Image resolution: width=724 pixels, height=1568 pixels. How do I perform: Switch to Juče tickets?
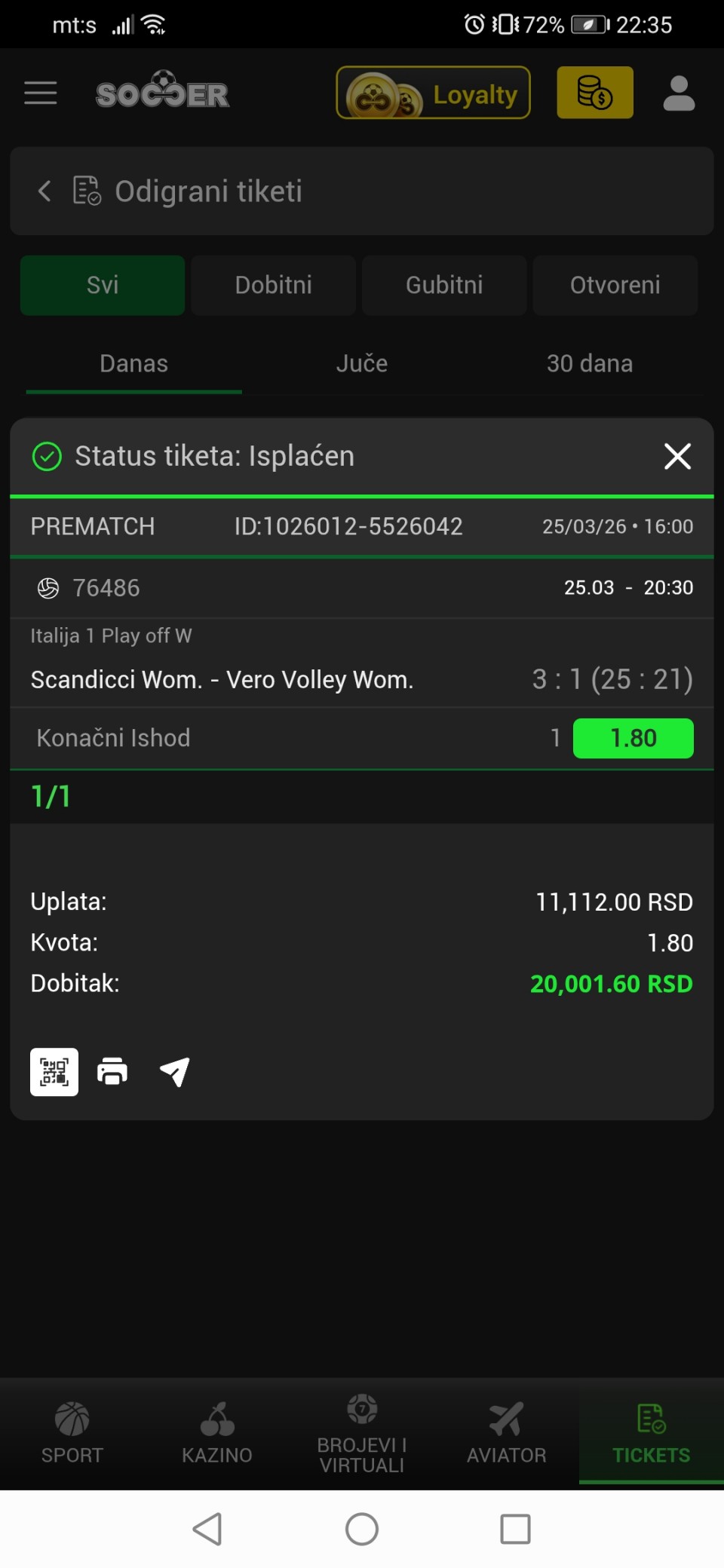[x=362, y=364]
